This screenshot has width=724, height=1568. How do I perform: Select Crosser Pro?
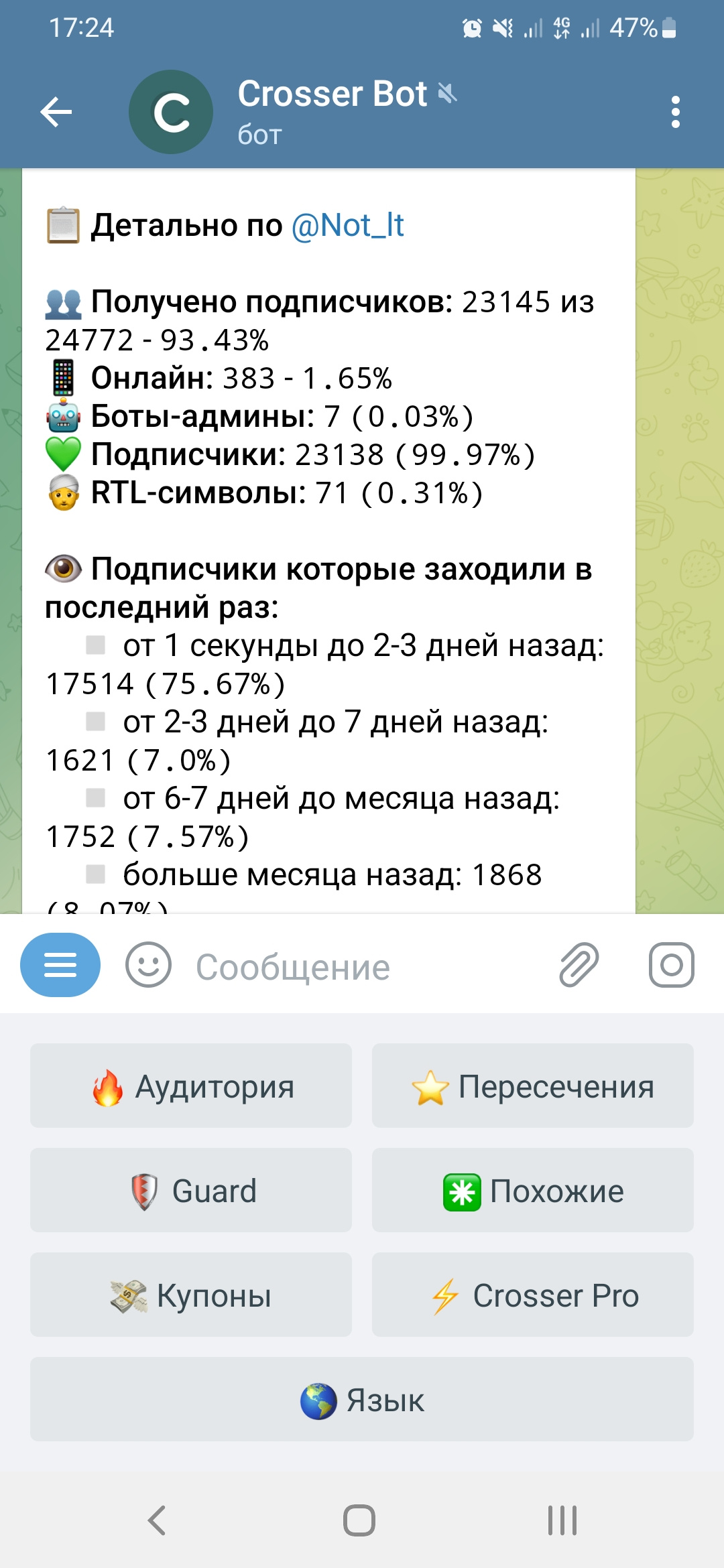533,1295
